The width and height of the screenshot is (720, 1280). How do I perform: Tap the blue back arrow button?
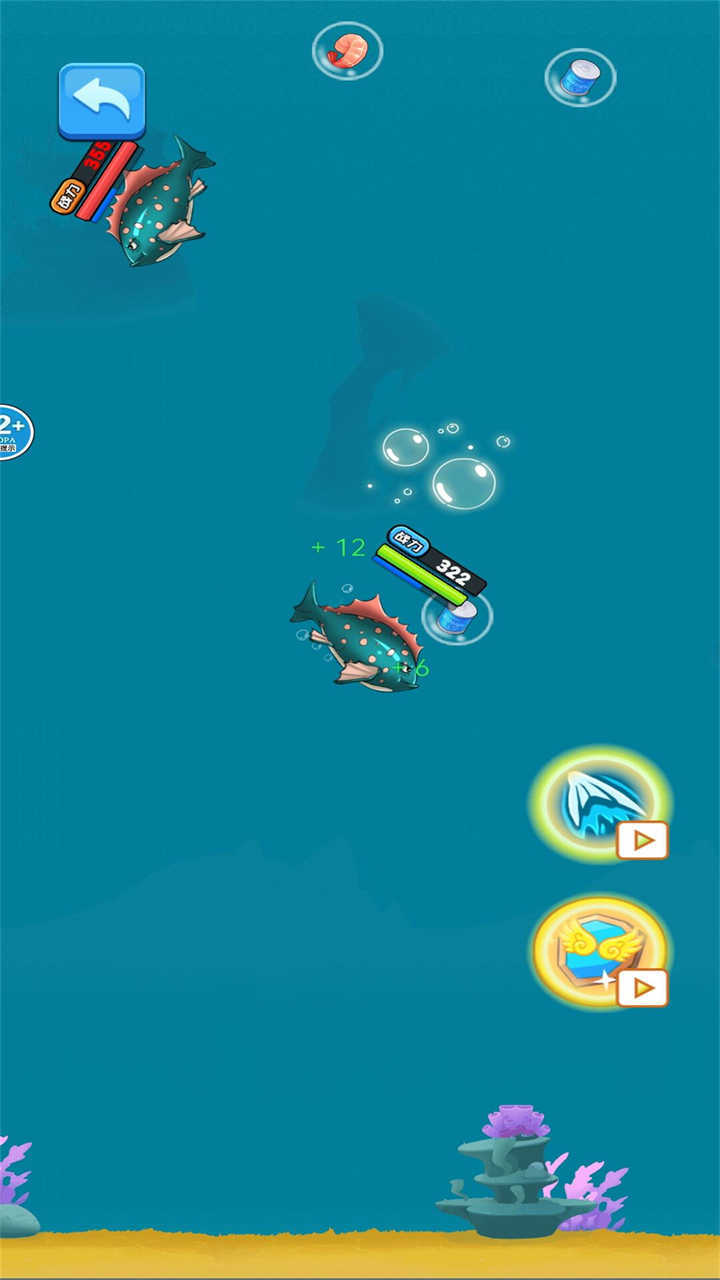point(102,100)
